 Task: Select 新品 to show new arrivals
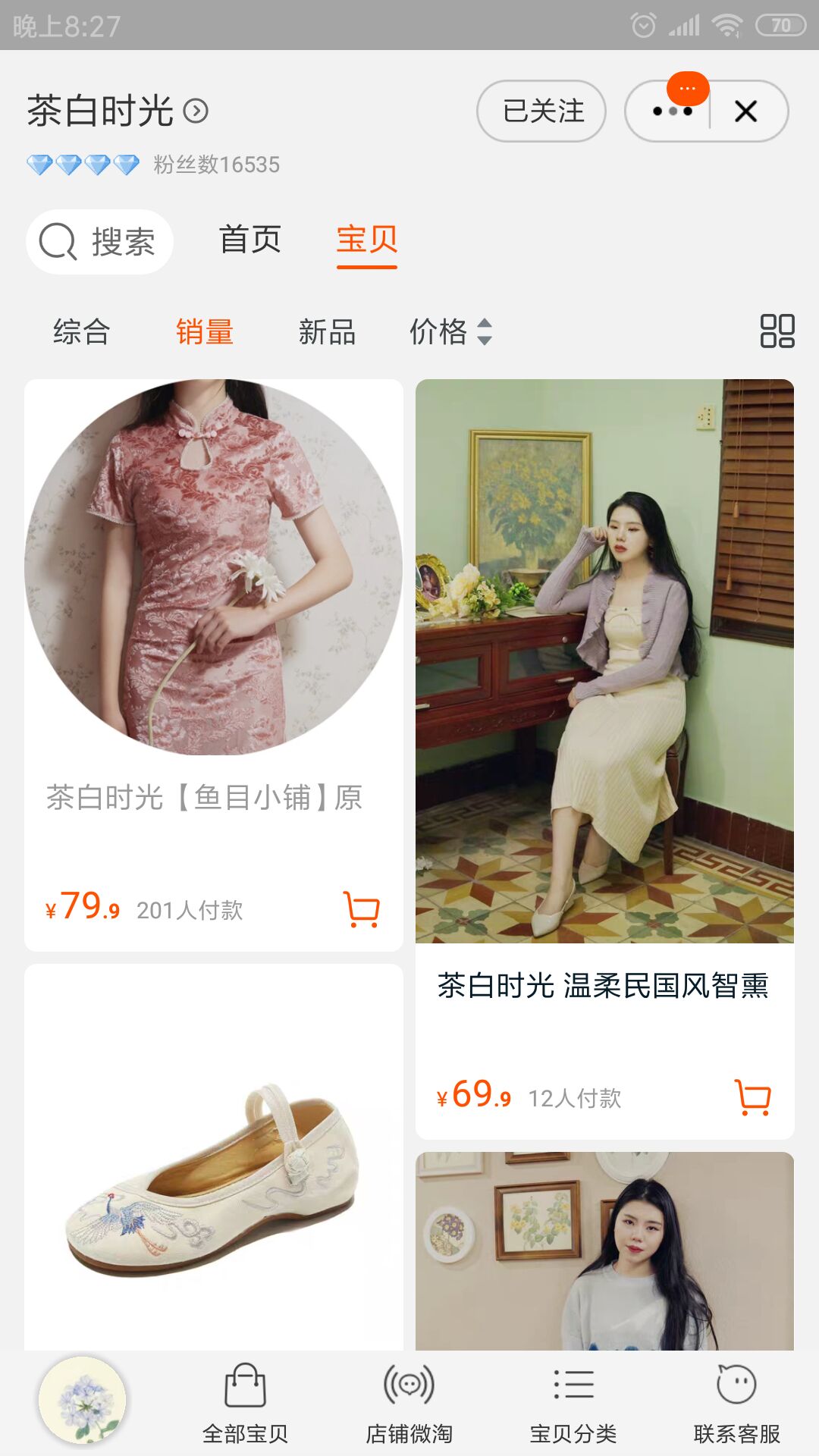pyautogui.click(x=326, y=331)
